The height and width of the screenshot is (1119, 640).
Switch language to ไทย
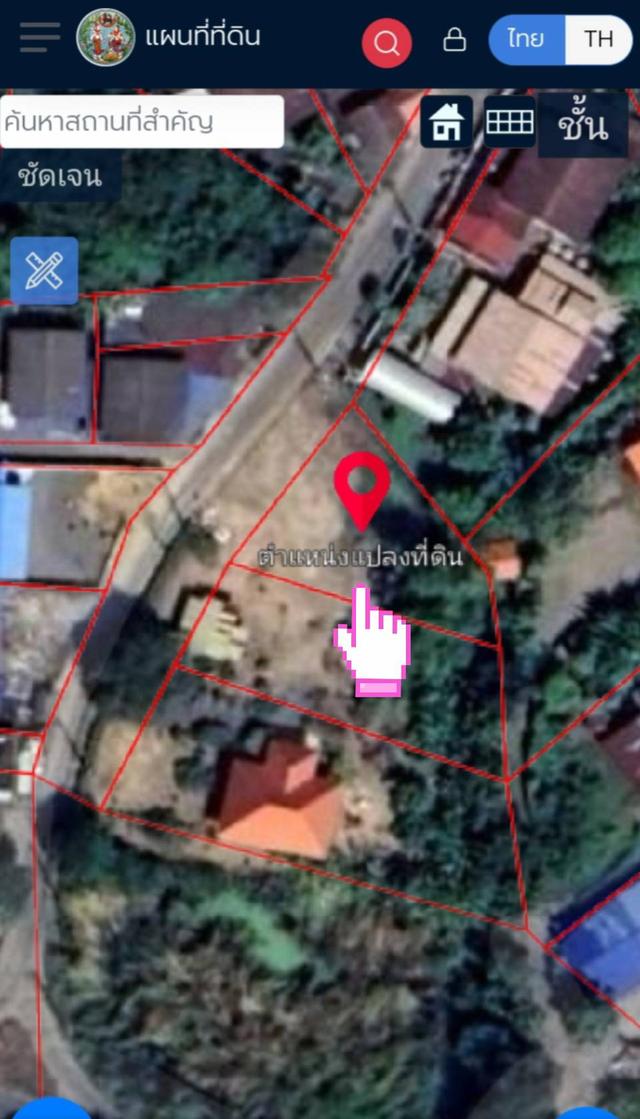(x=526, y=40)
